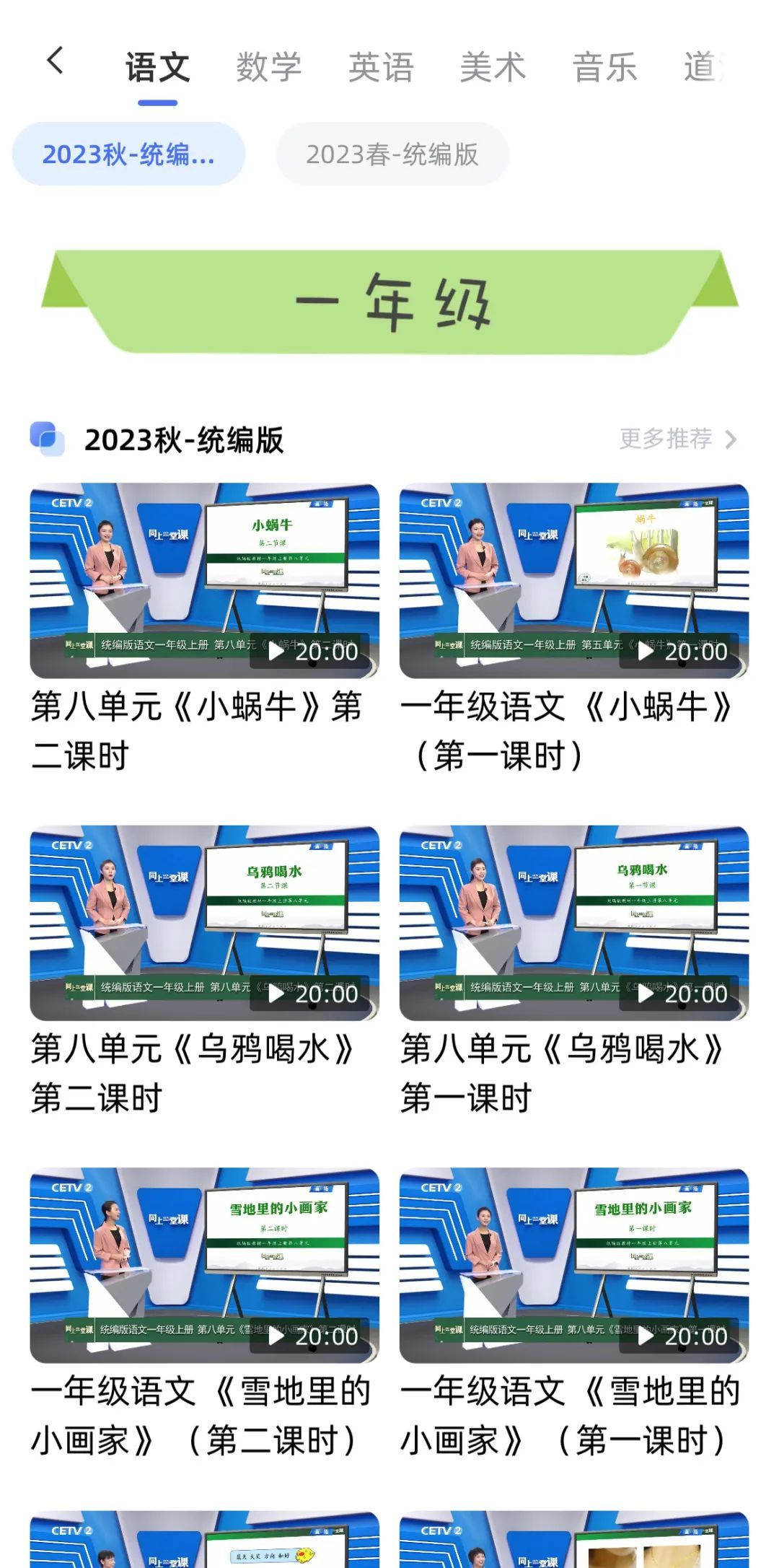This screenshot has height=1568, width=779.
Task: Switch to the 英语 tab
Action: (x=381, y=68)
